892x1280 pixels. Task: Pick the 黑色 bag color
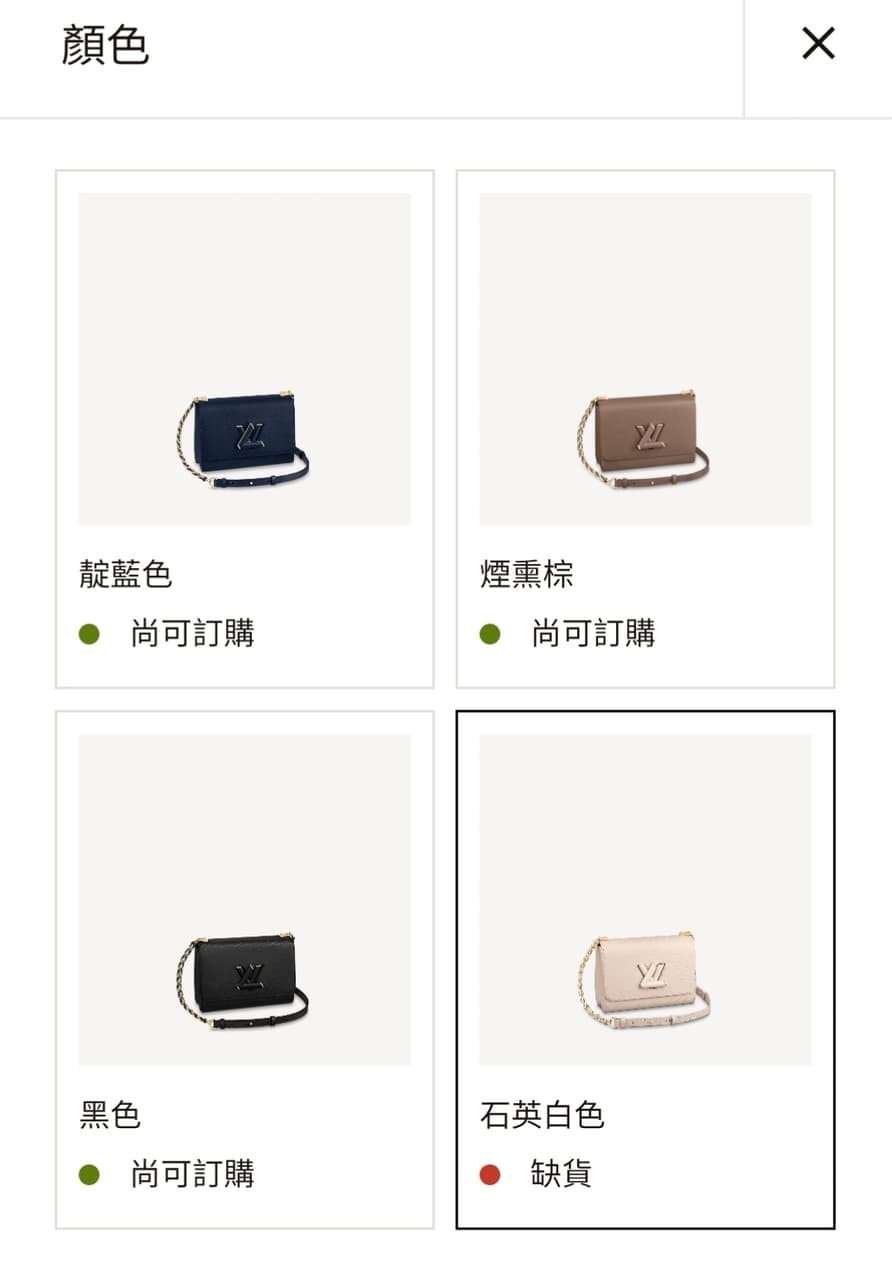[244, 969]
